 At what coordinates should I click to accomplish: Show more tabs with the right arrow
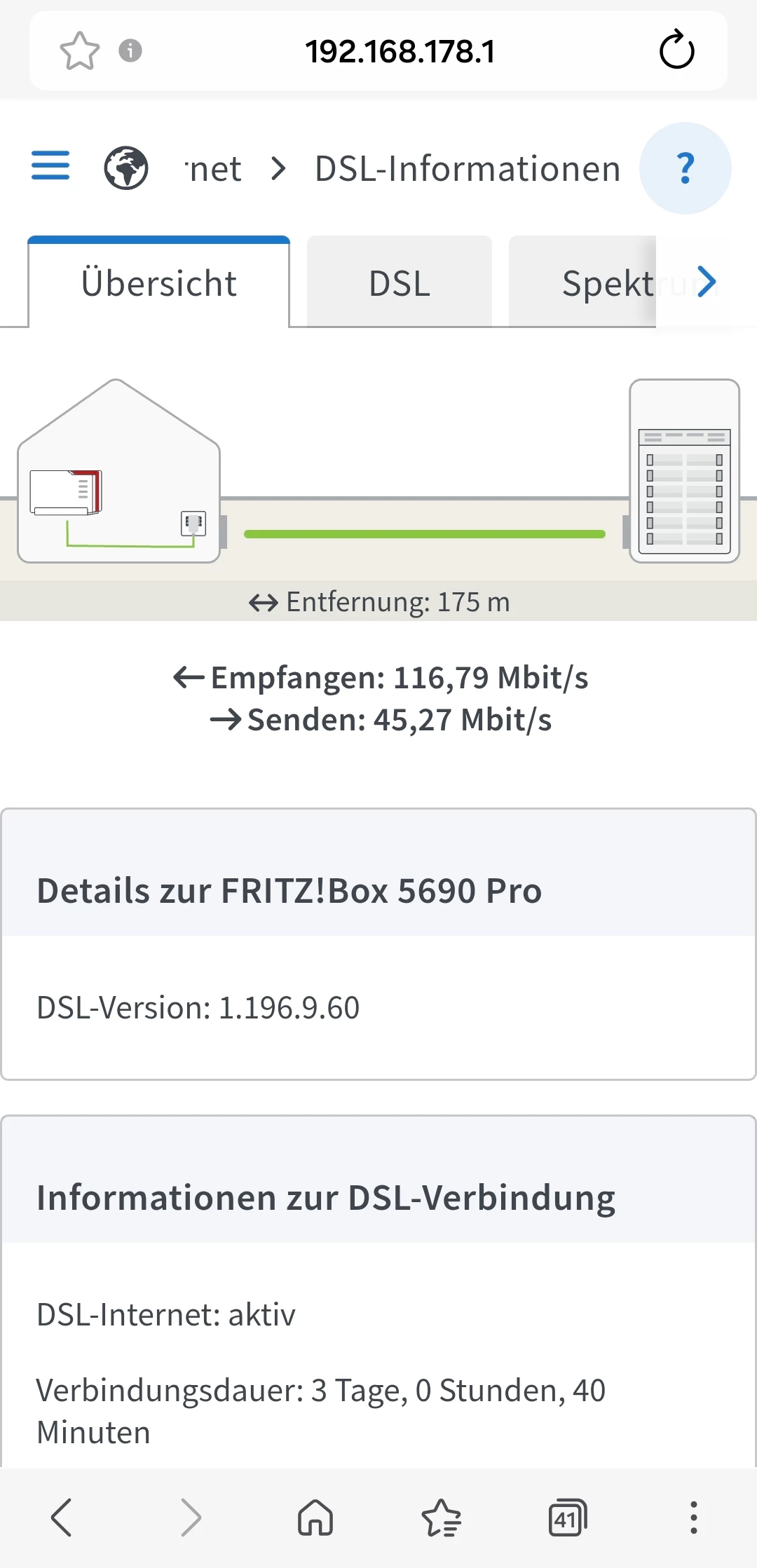707,282
